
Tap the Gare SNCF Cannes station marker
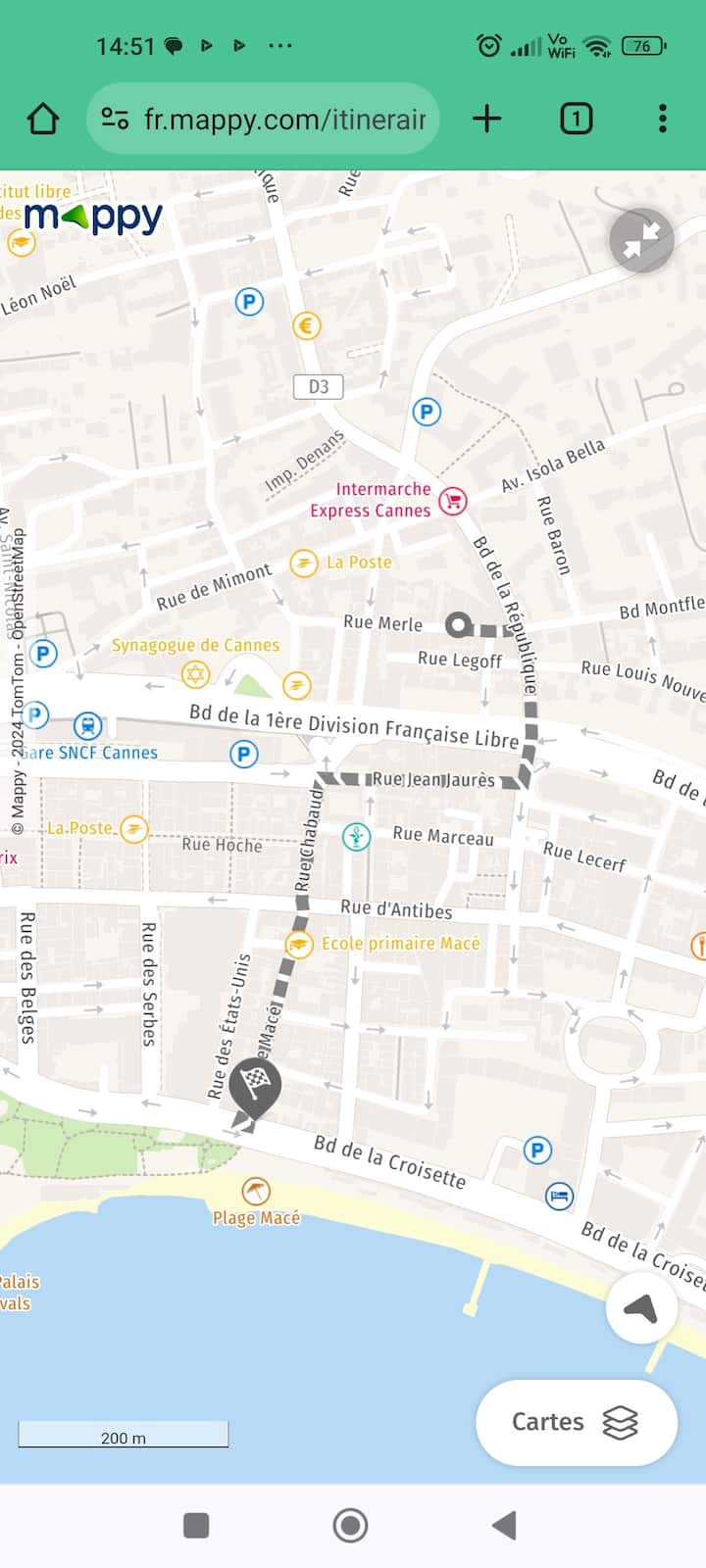[x=88, y=726]
